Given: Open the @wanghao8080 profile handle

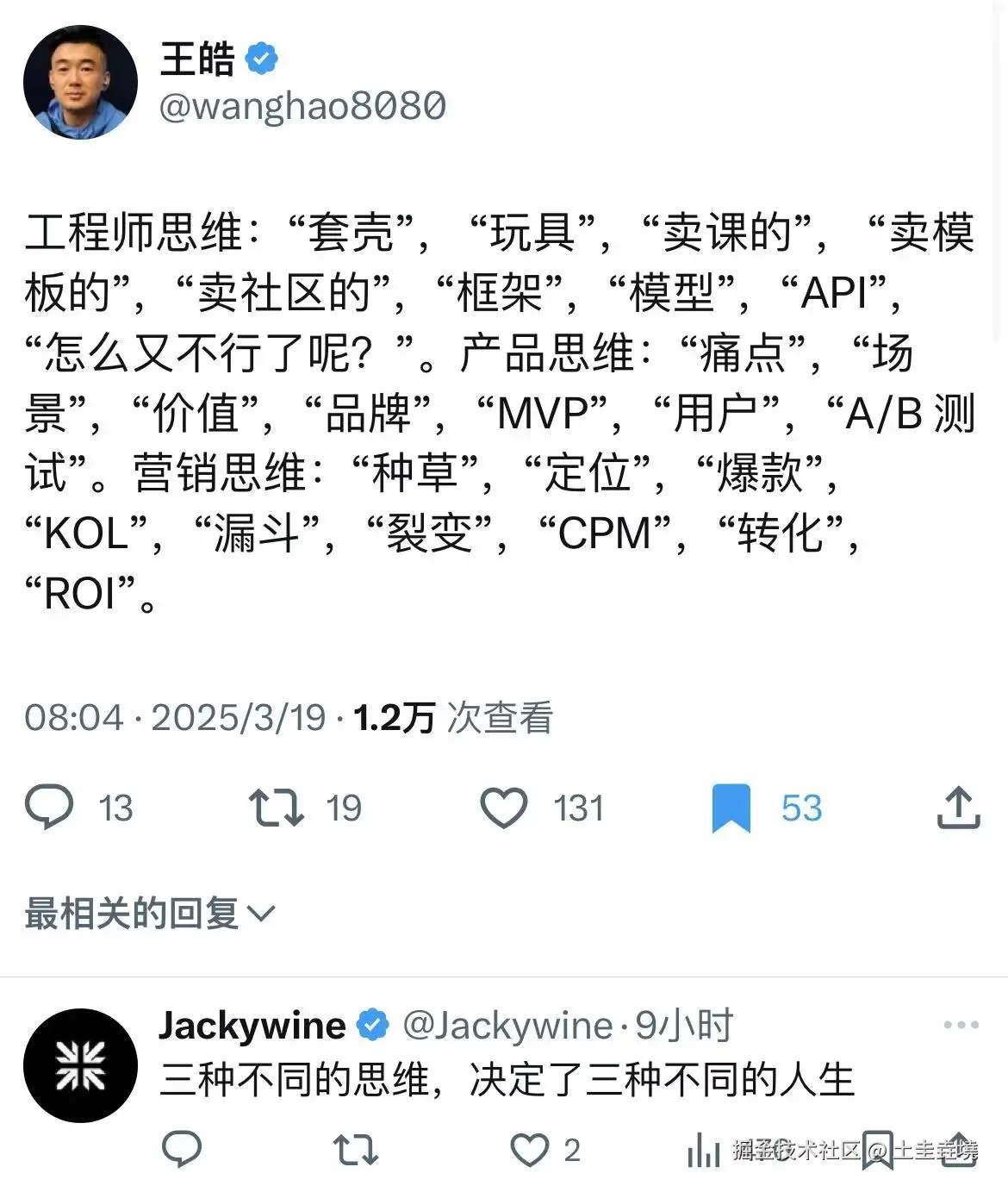Looking at the screenshot, I should (x=302, y=106).
